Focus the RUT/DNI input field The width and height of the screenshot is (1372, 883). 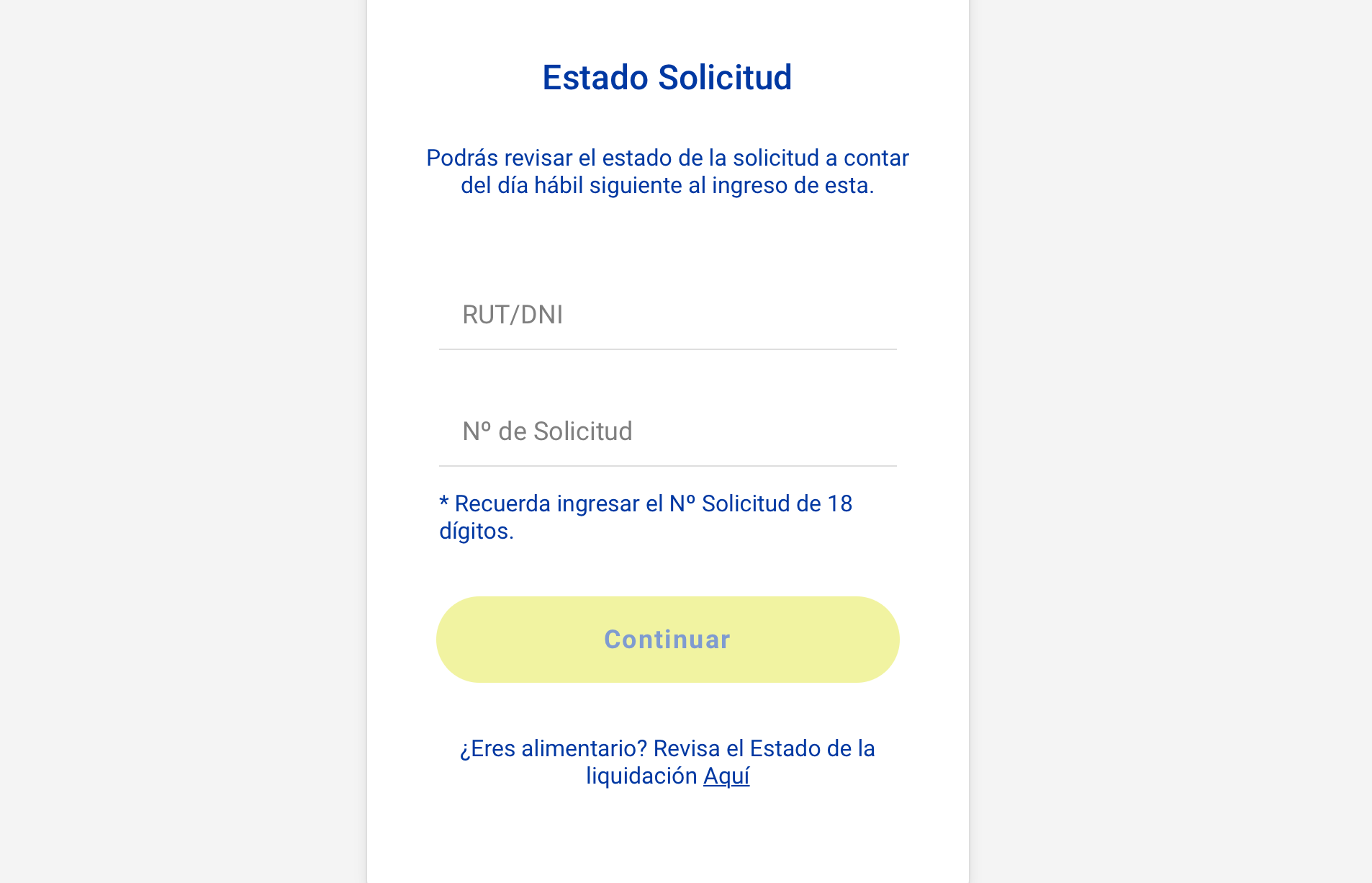667,315
